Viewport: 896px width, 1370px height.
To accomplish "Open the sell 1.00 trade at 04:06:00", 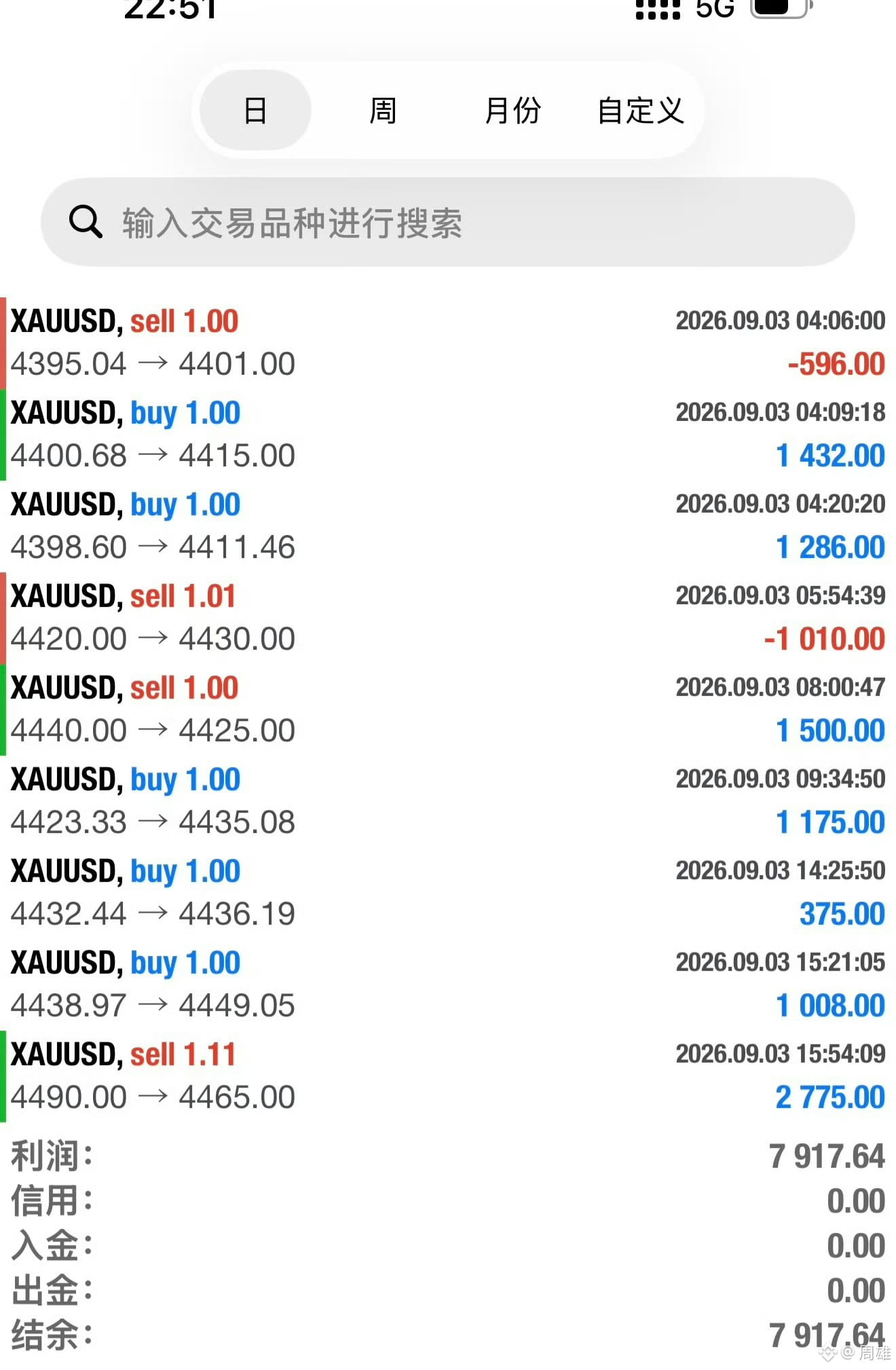I will coord(448,343).
